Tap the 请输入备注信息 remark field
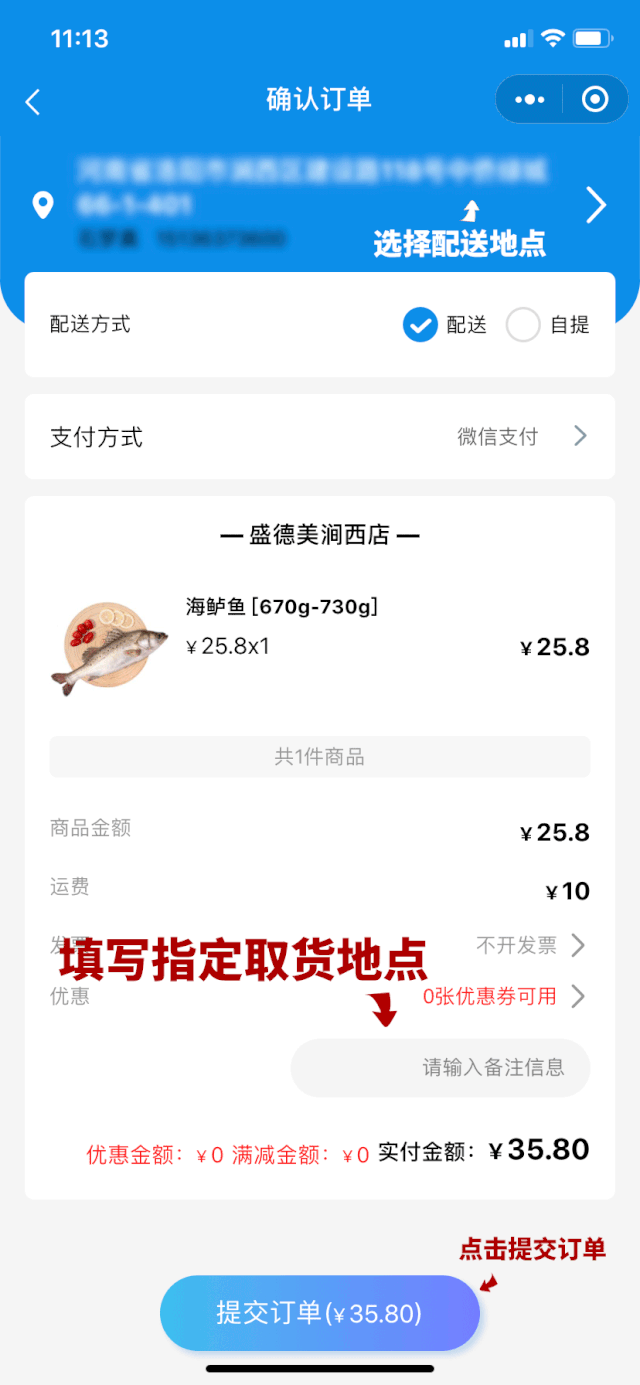The height and width of the screenshot is (1385, 640). pyautogui.click(x=440, y=1068)
